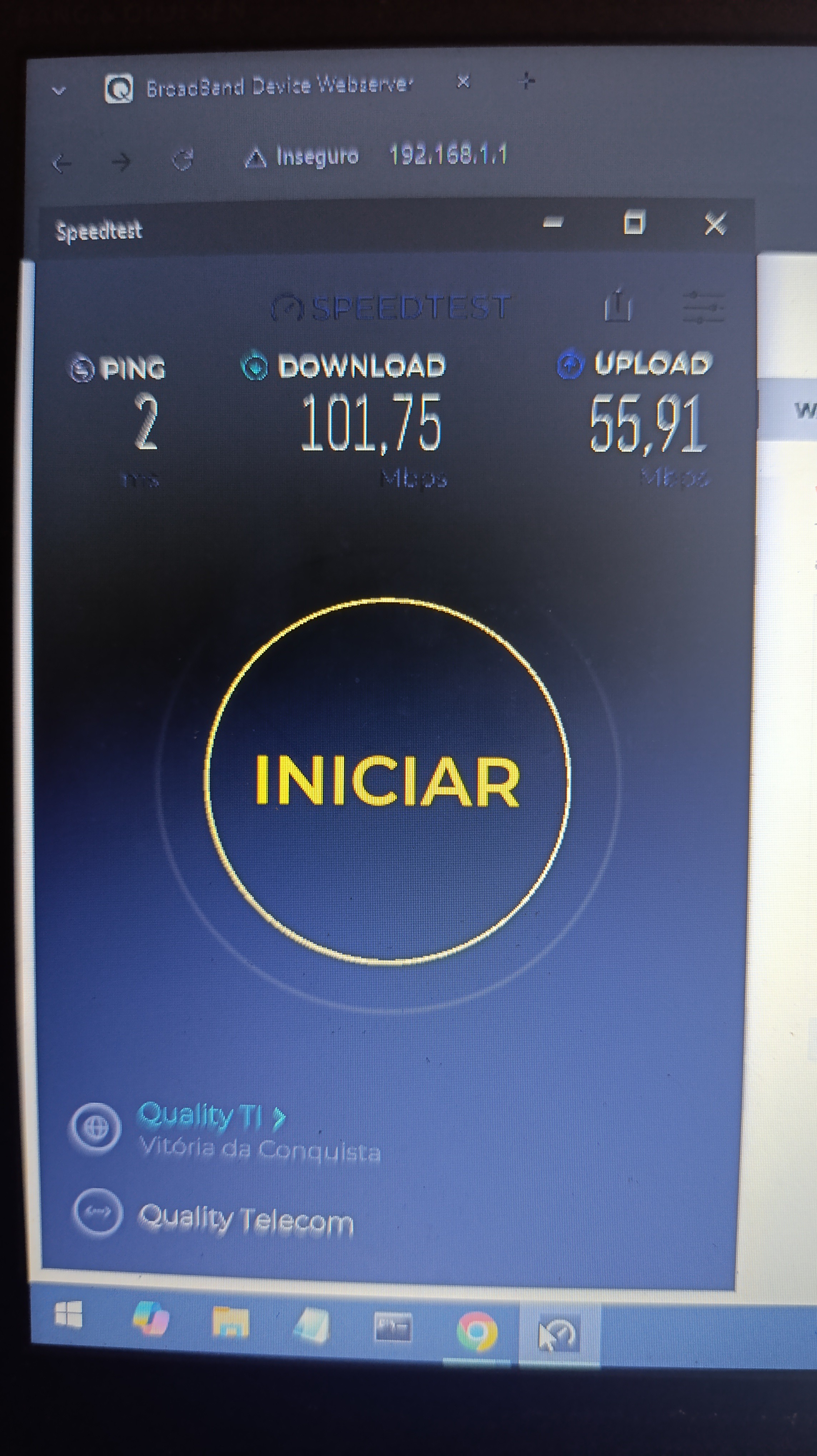817x1456 pixels.
Task: Maximize the Speedtest window
Action: coord(633,223)
